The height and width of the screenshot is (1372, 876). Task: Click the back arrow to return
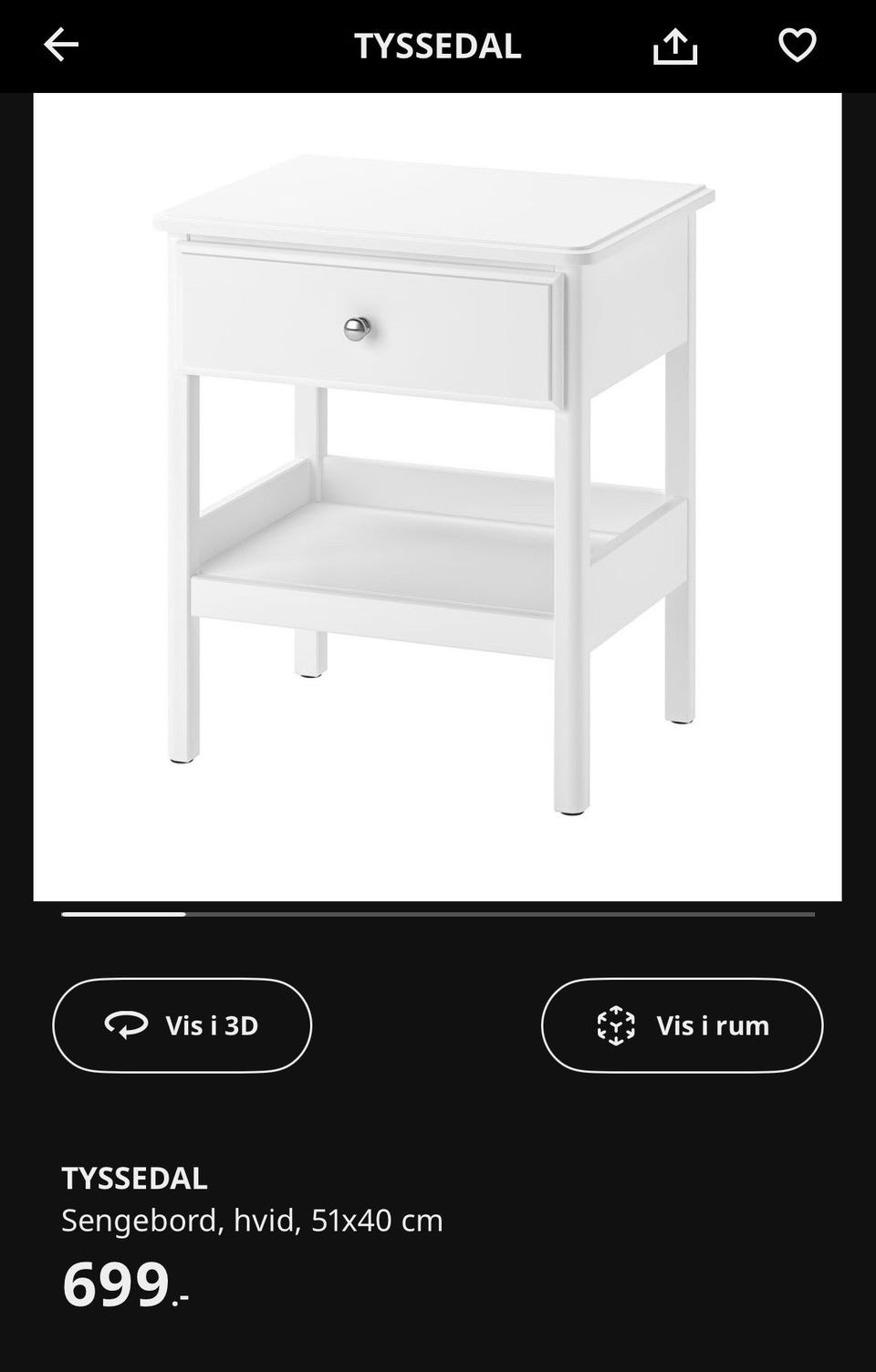60,45
